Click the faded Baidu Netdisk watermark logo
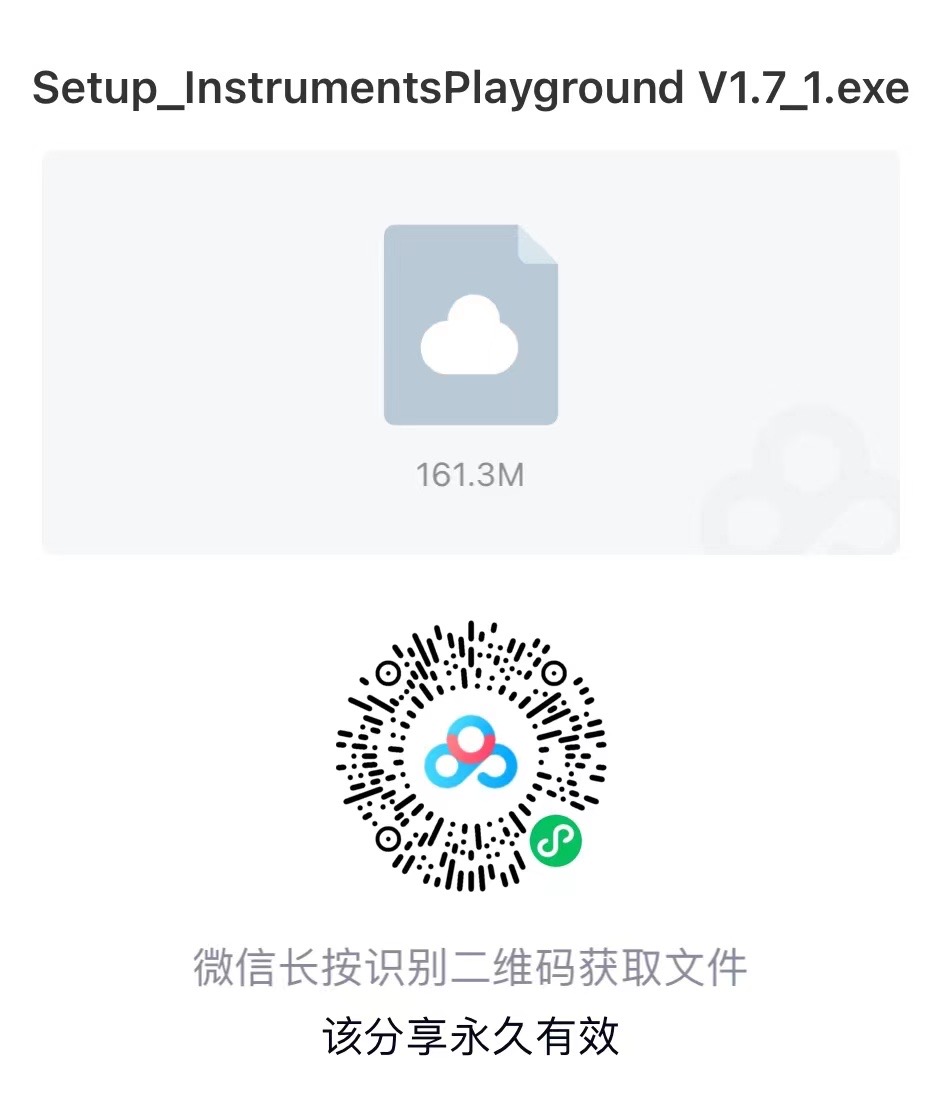The height and width of the screenshot is (1104, 942). pyautogui.click(x=800, y=480)
